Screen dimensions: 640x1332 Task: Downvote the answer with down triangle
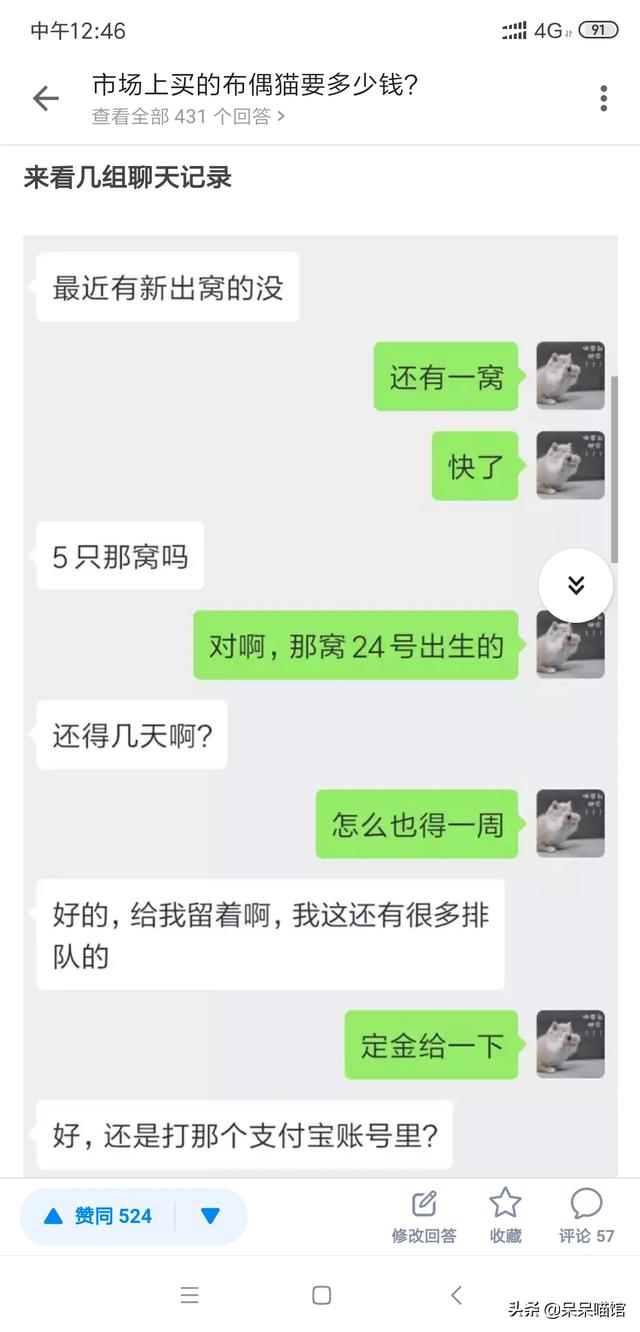[x=210, y=1216]
